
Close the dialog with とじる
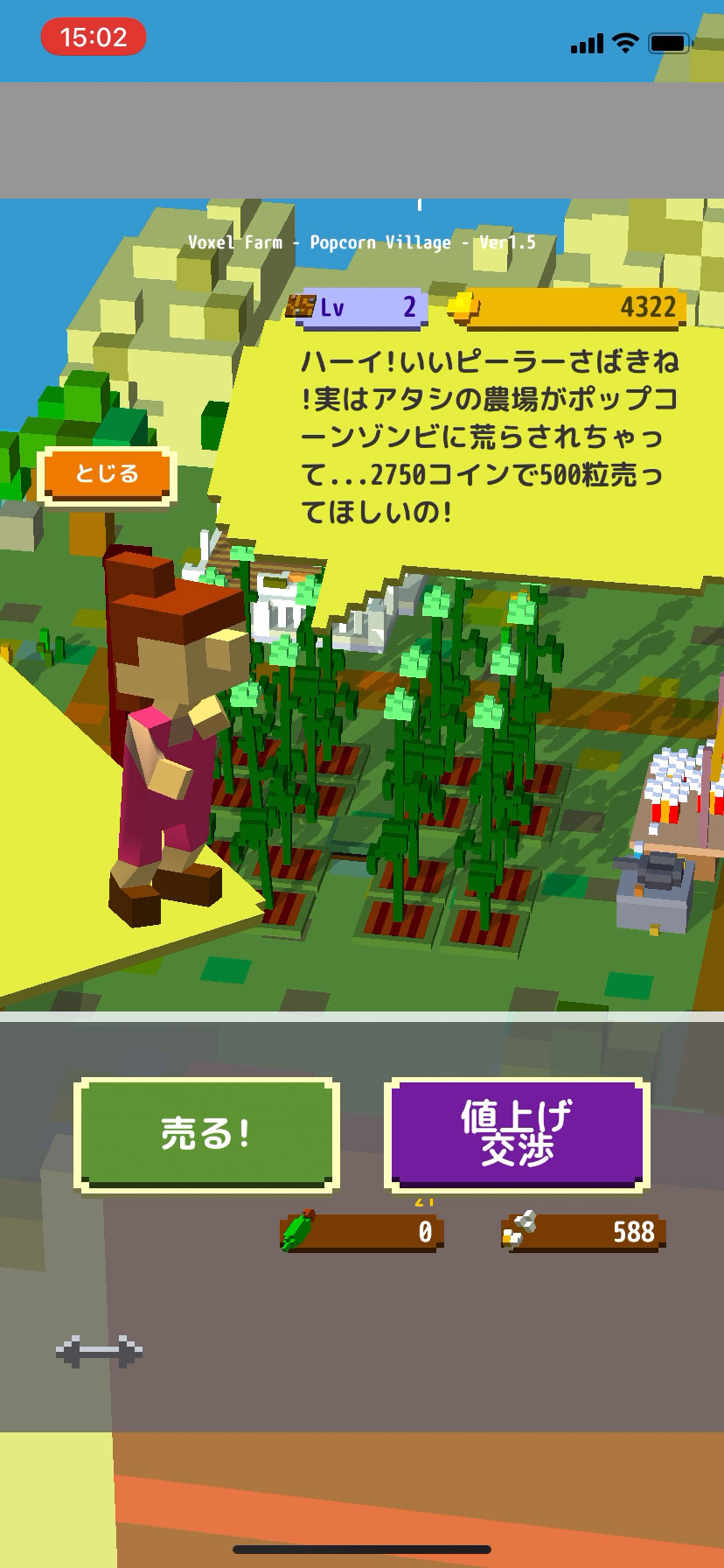107,474
